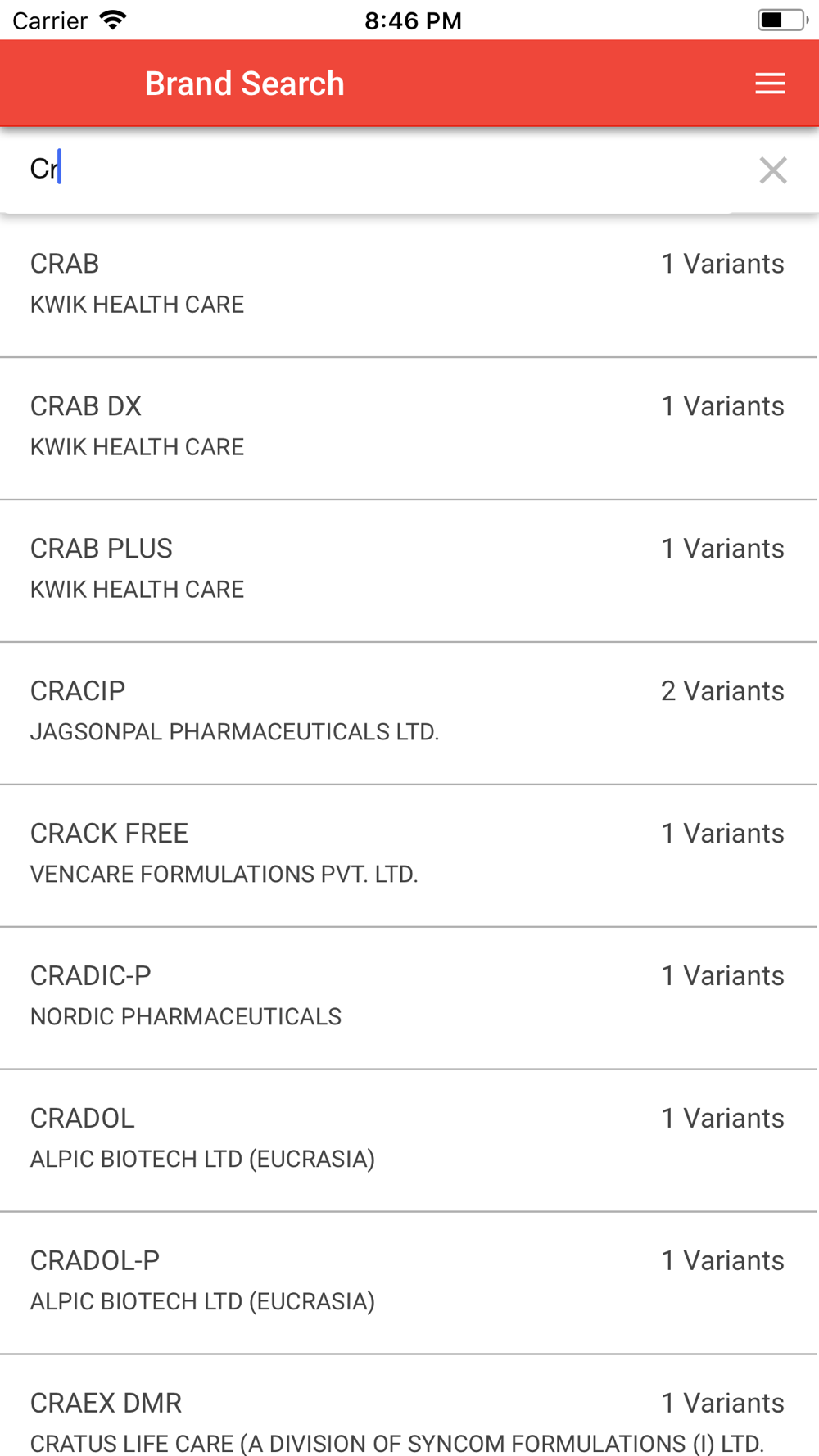The height and width of the screenshot is (1456, 819).
Task: Open the CRAB brand result
Action: click(409, 286)
